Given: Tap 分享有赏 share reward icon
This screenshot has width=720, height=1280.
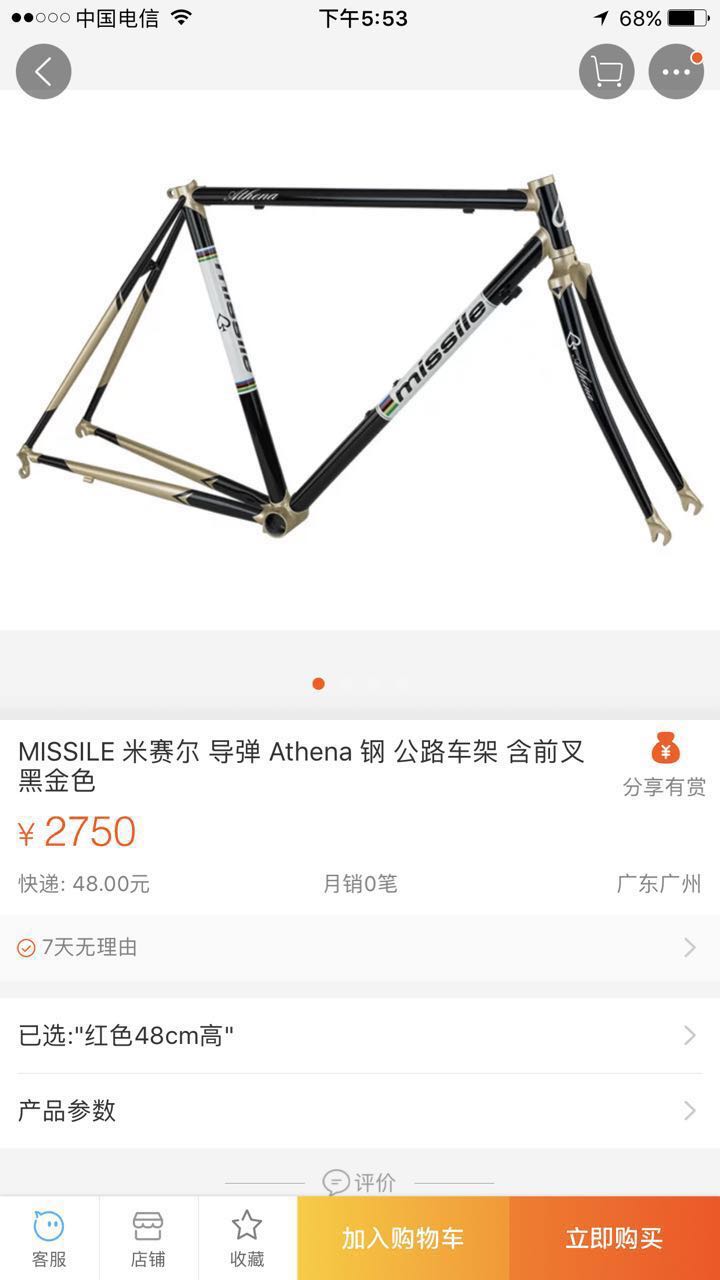Looking at the screenshot, I should (x=664, y=764).
